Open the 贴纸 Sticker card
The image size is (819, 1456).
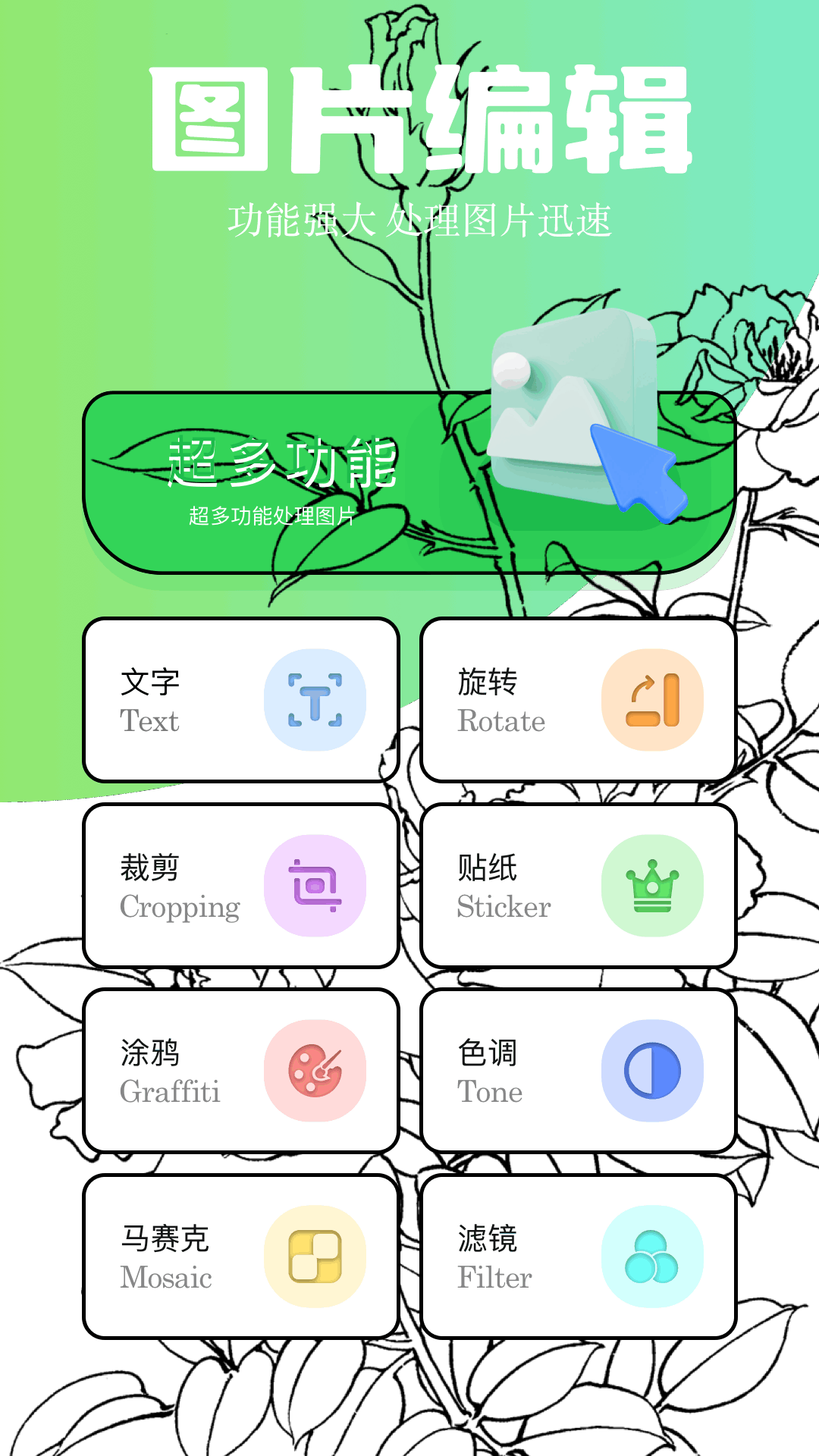[x=579, y=885]
